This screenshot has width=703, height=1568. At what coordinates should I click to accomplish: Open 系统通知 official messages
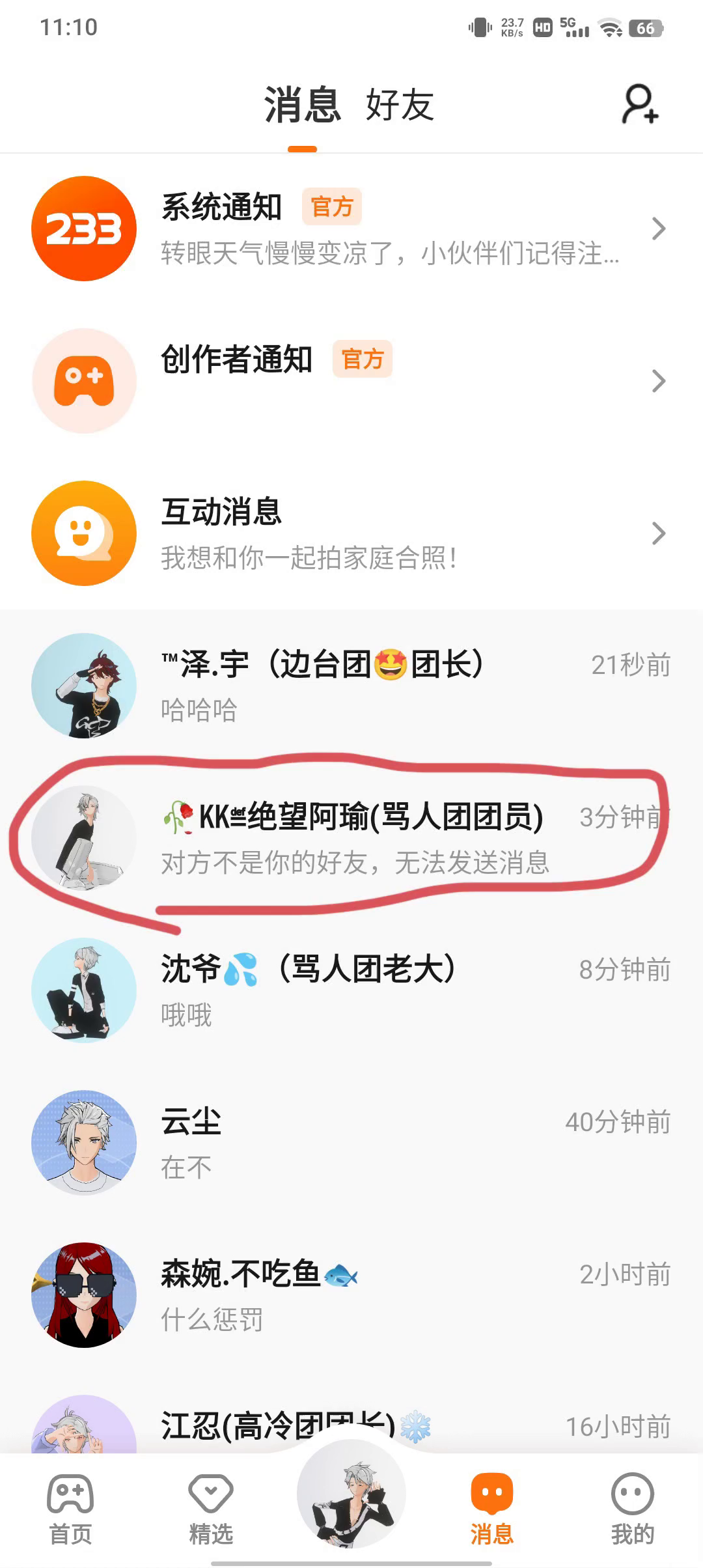(351, 229)
